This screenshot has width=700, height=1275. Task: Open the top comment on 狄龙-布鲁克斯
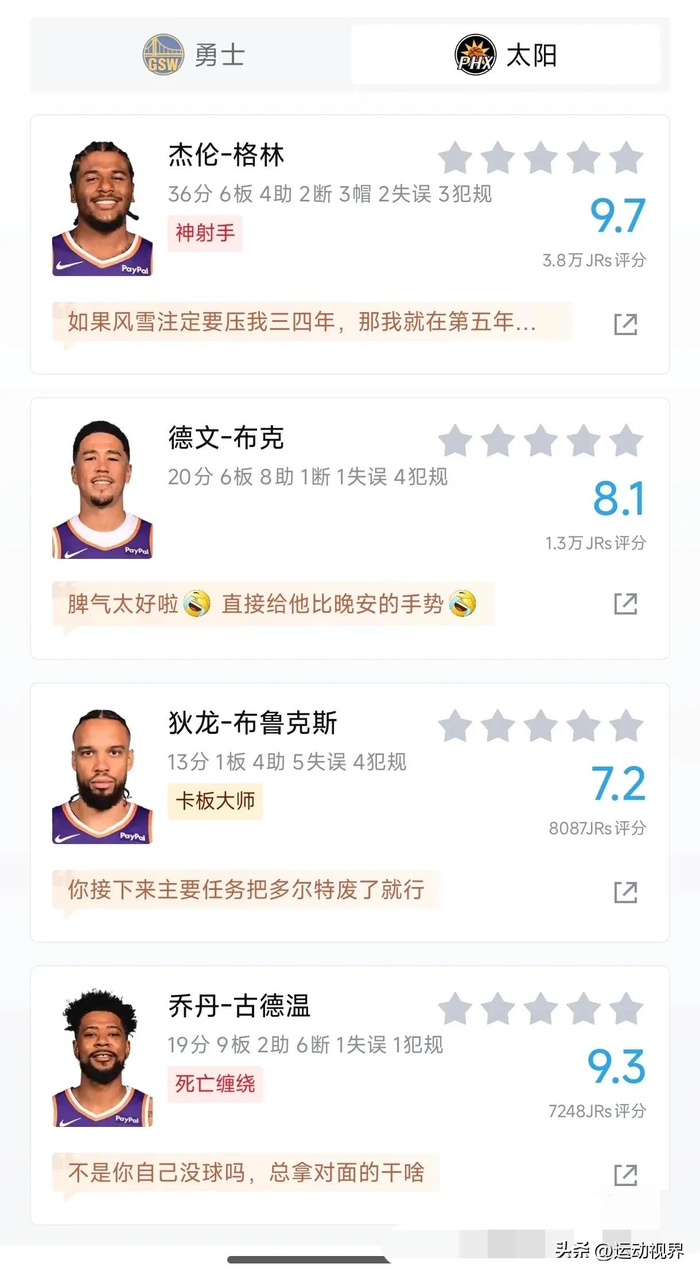click(x=246, y=889)
